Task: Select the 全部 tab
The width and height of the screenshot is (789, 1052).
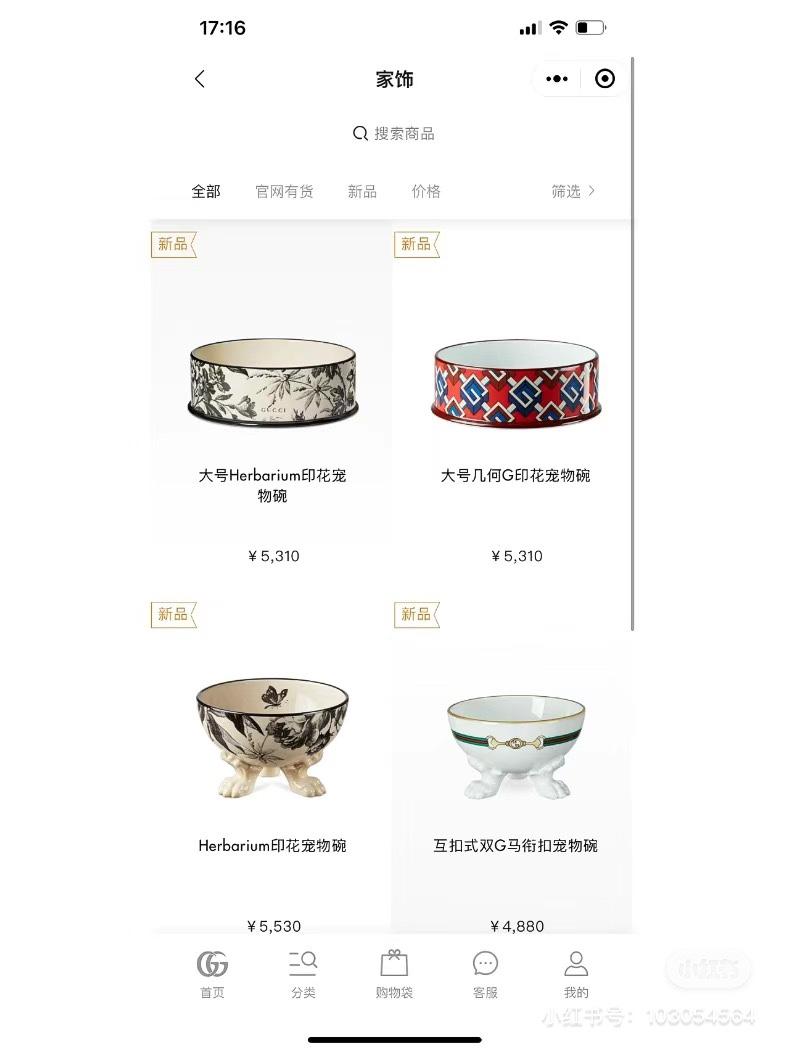Action: pyautogui.click(x=206, y=191)
